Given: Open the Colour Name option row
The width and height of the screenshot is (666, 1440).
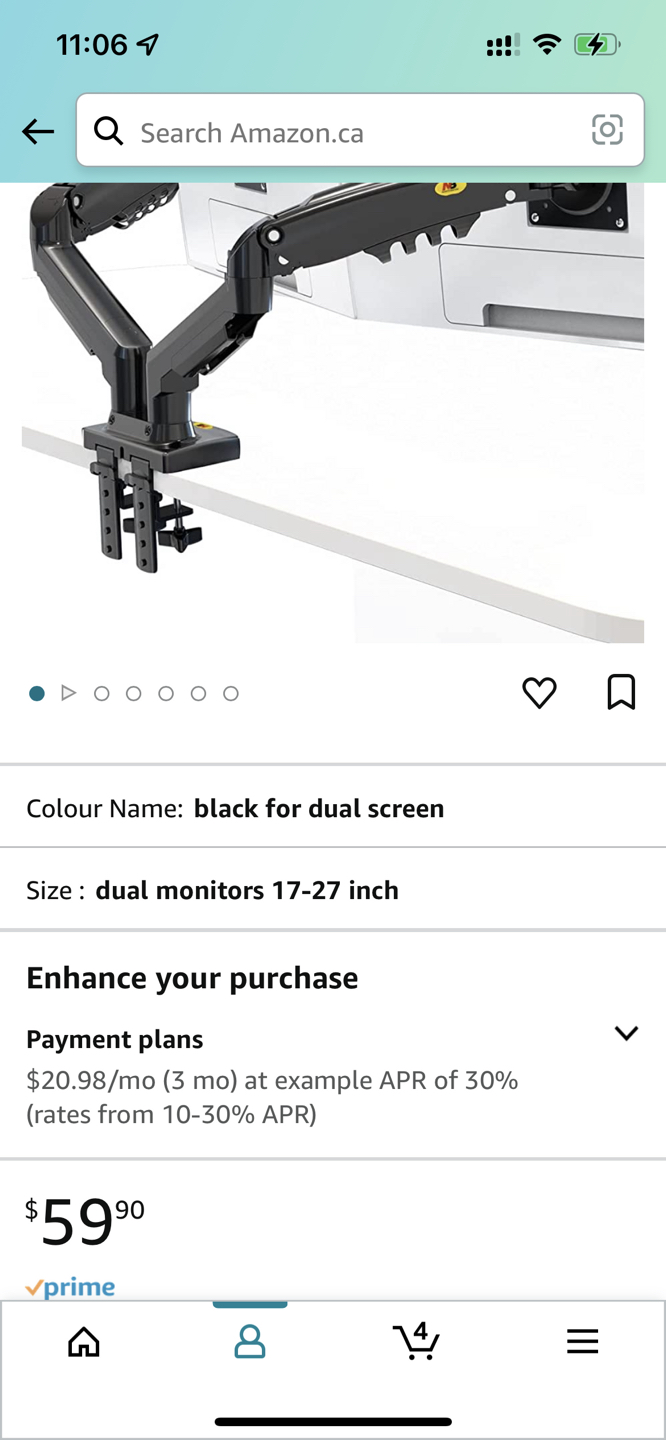Looking at the screenshot, I should pos(333,808).
